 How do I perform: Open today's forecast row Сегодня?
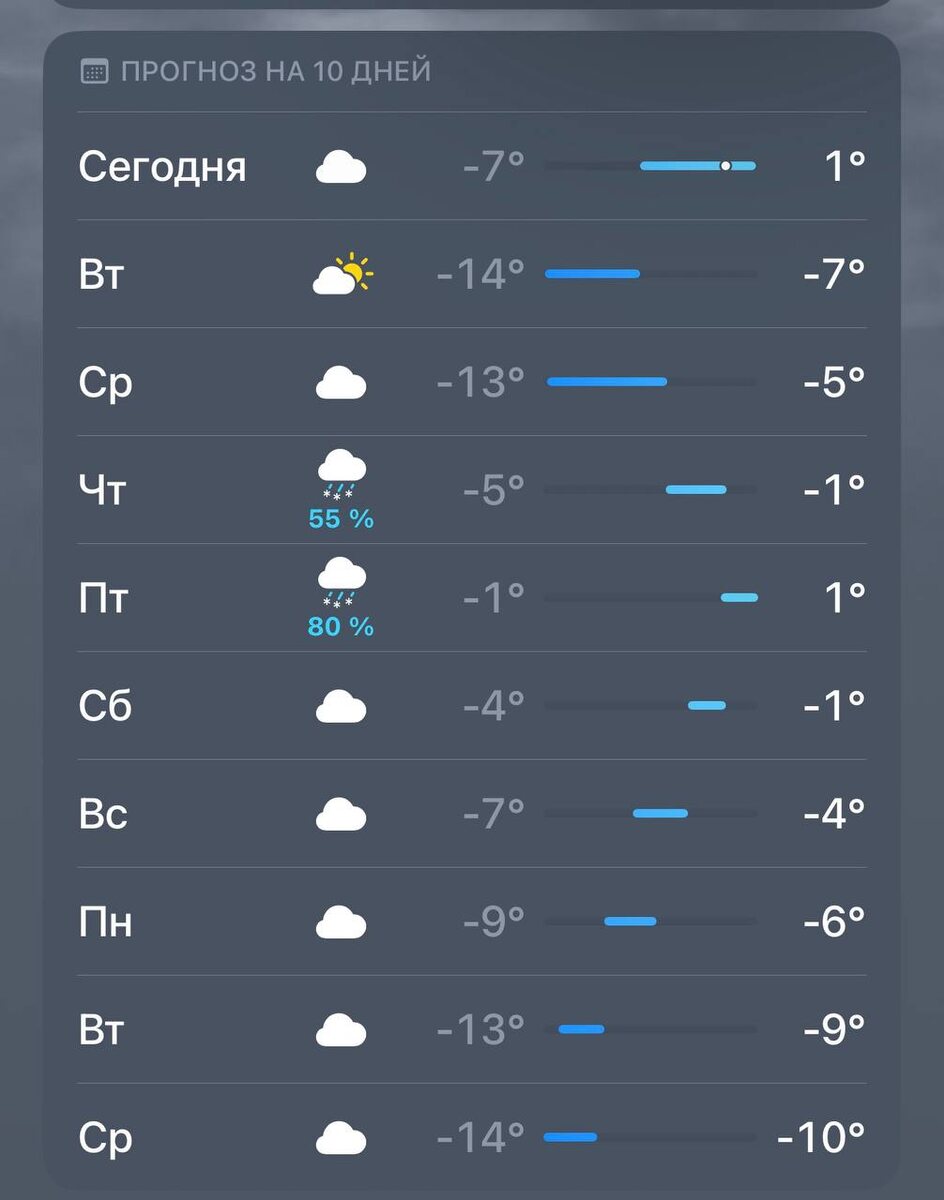[472, 166]
